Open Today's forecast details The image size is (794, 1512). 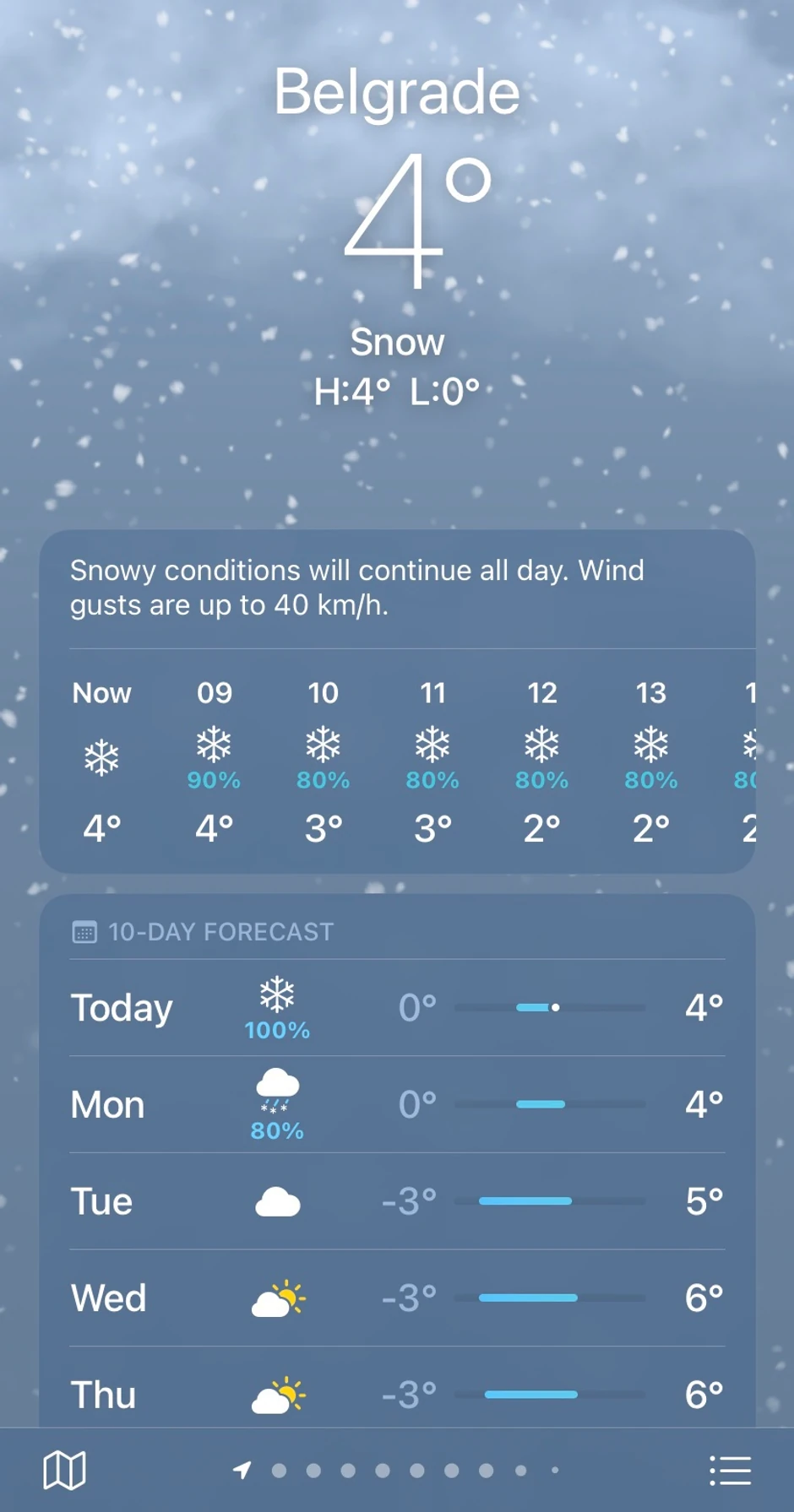pos(397,1008)
